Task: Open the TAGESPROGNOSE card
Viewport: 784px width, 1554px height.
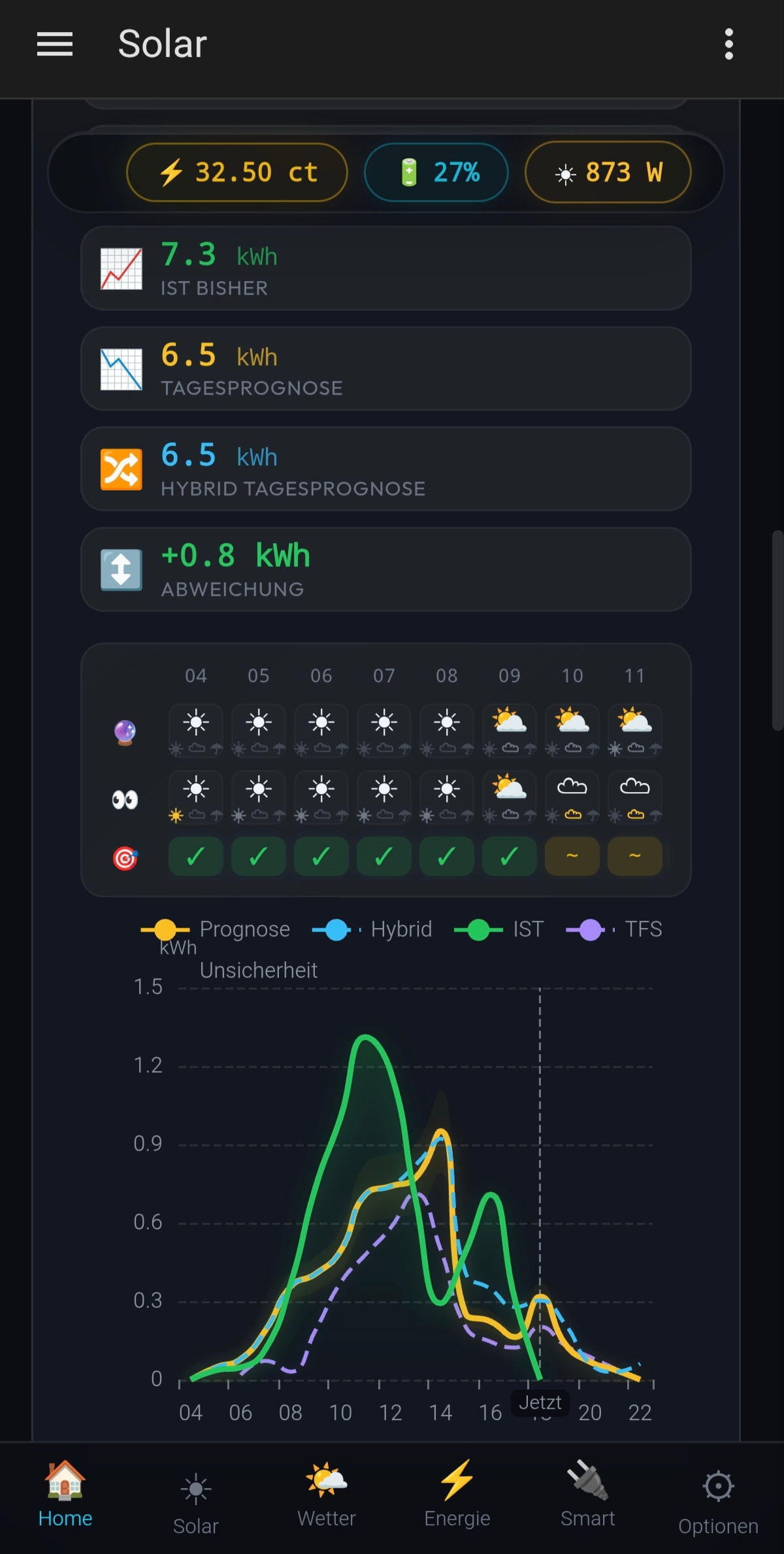Action: click(386, 369)
